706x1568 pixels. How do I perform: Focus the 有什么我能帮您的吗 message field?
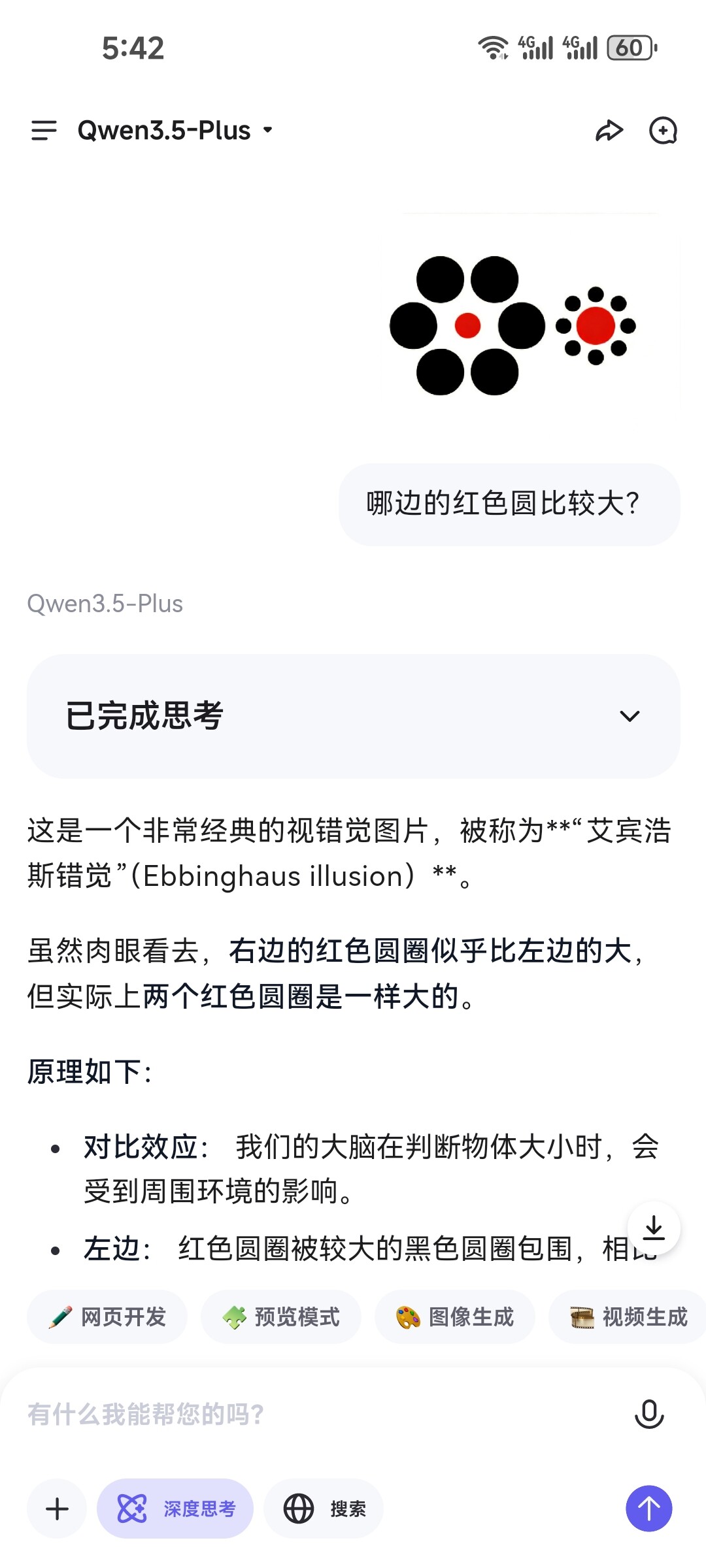click(x=320, y=1414)
